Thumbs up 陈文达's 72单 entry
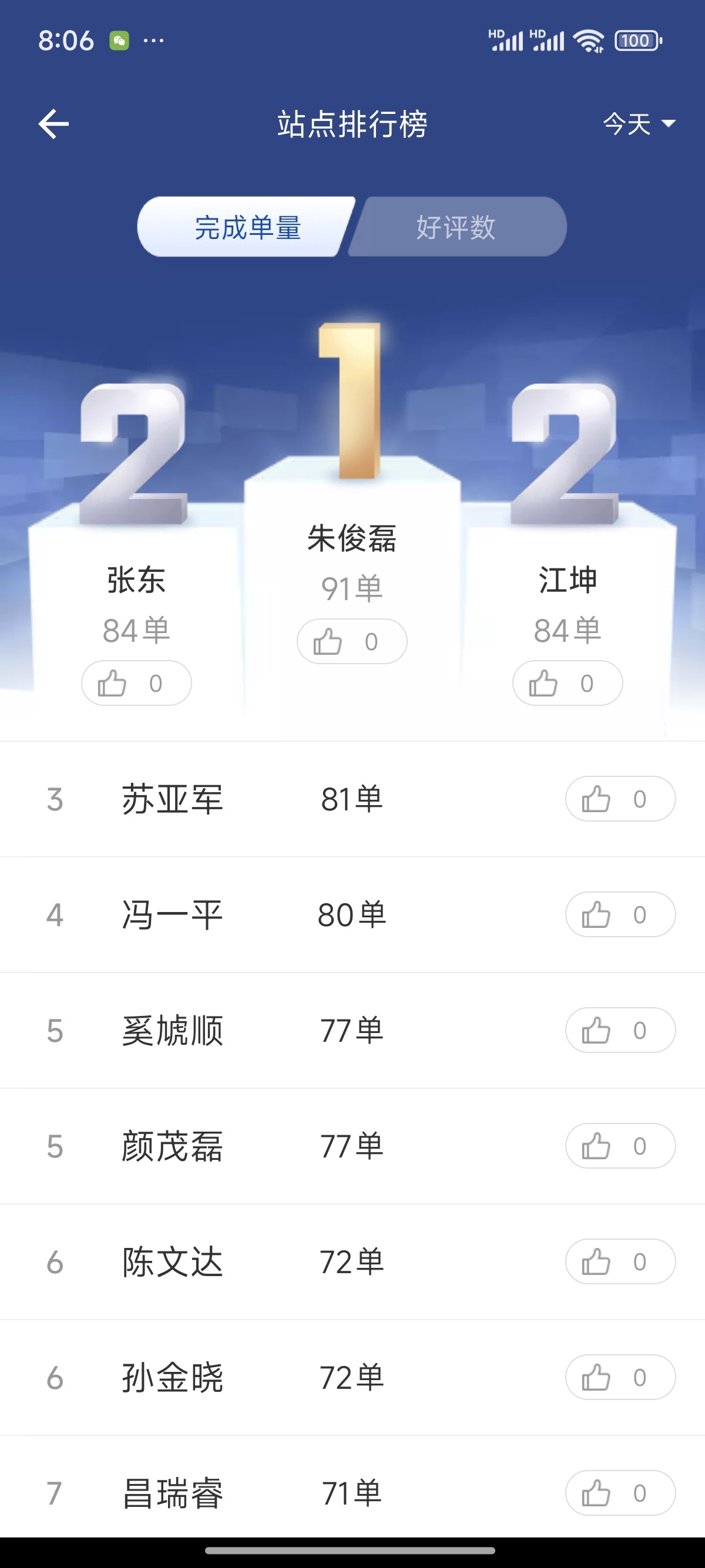Image resolution: width=705 pixels, height=1568 pixels. point(620,1261)
